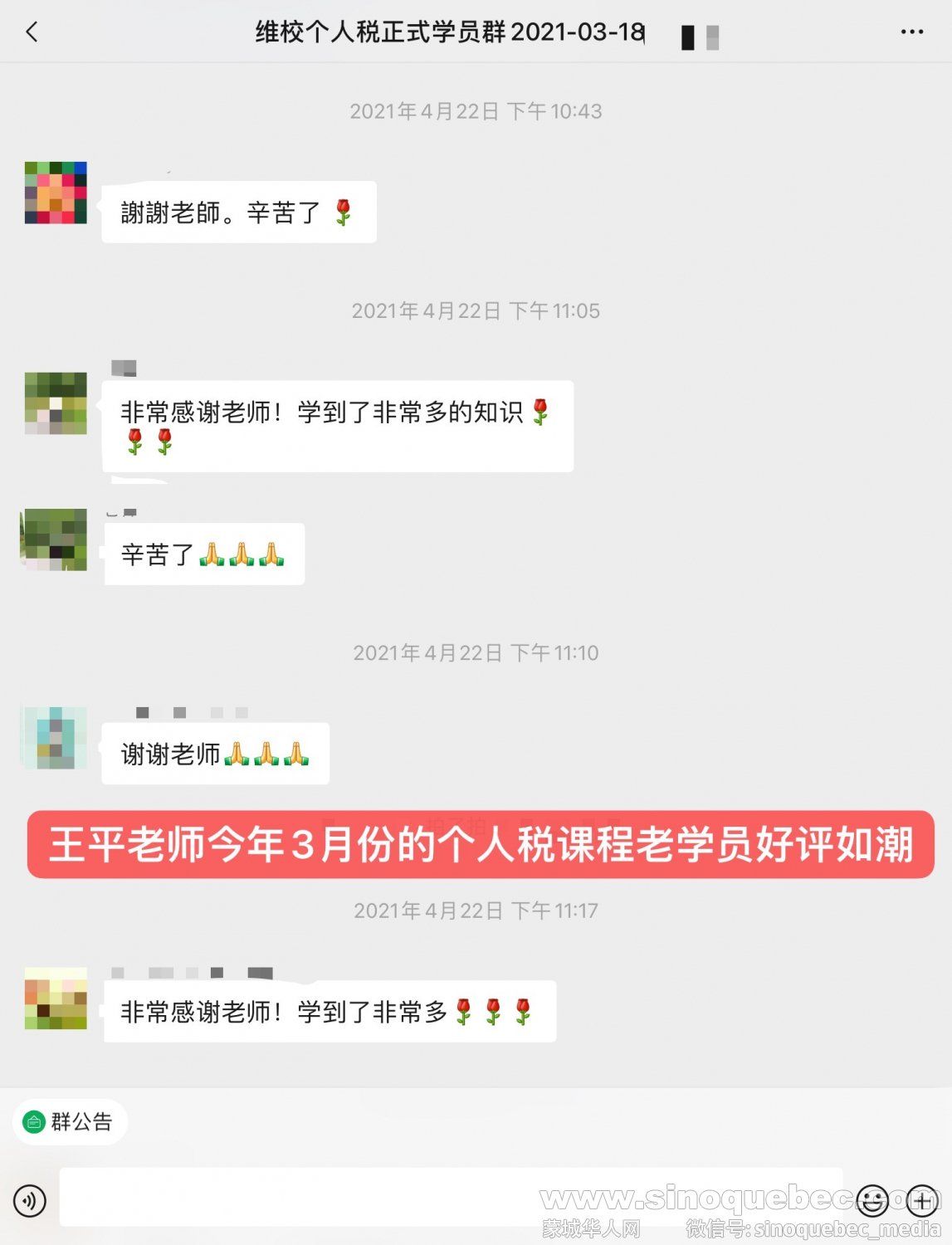The image size is (952, 1245).
Task: Switch to voice message input
Action: [x=30, y=1200]
